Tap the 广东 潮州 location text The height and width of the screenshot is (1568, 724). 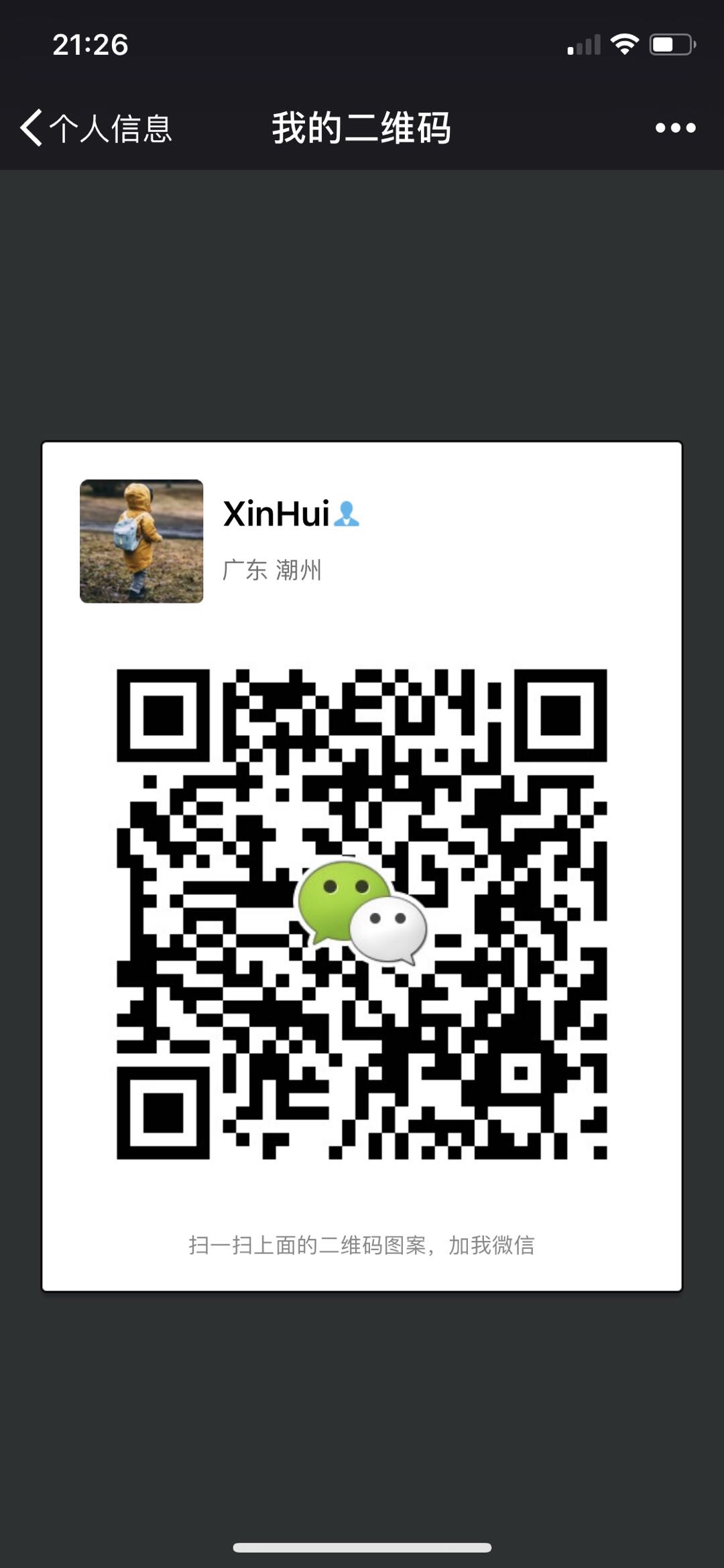(x=271, y=570)
